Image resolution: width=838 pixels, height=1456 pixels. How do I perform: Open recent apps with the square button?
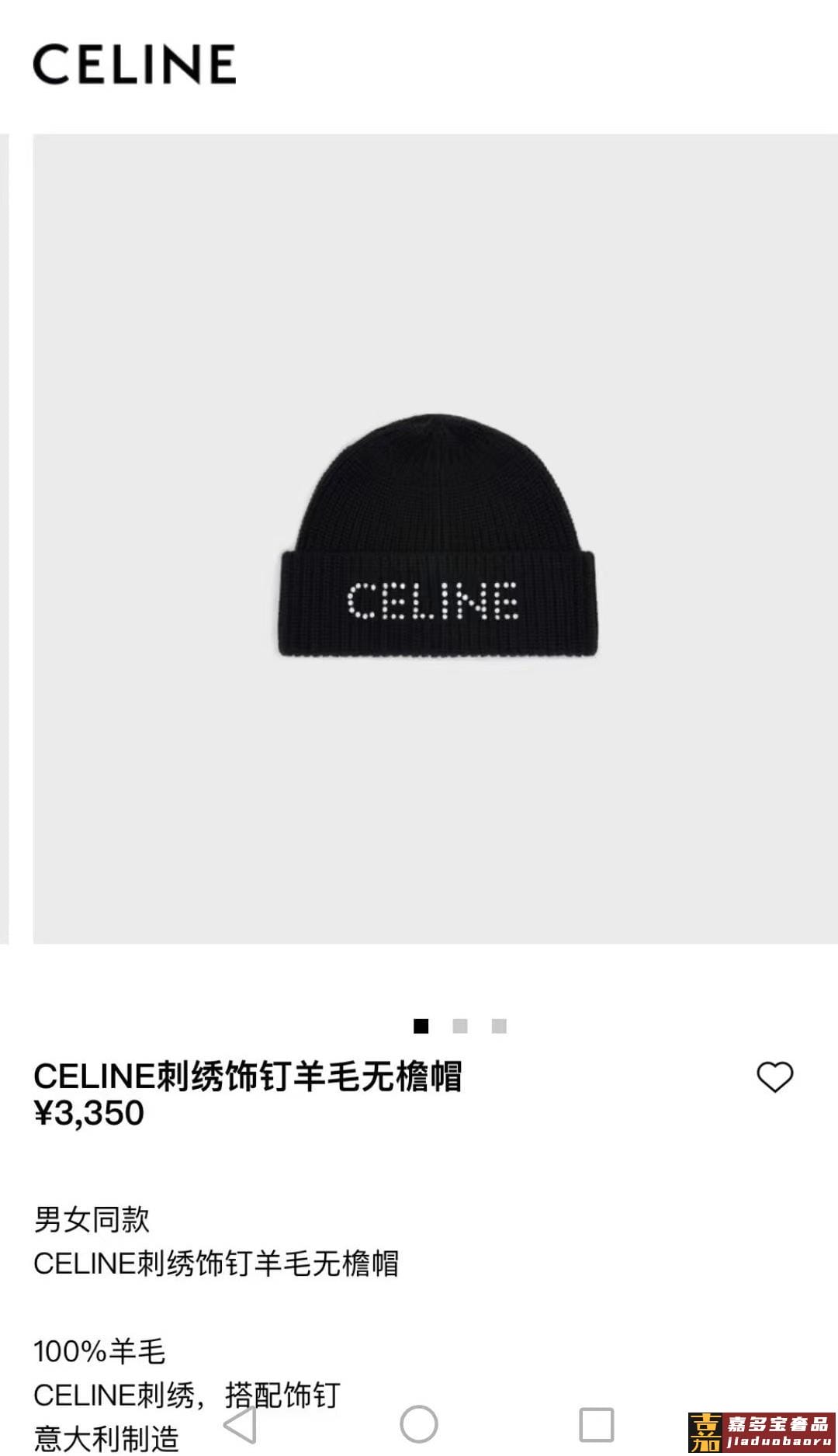pyautogui.click(x=596, y=1425)
